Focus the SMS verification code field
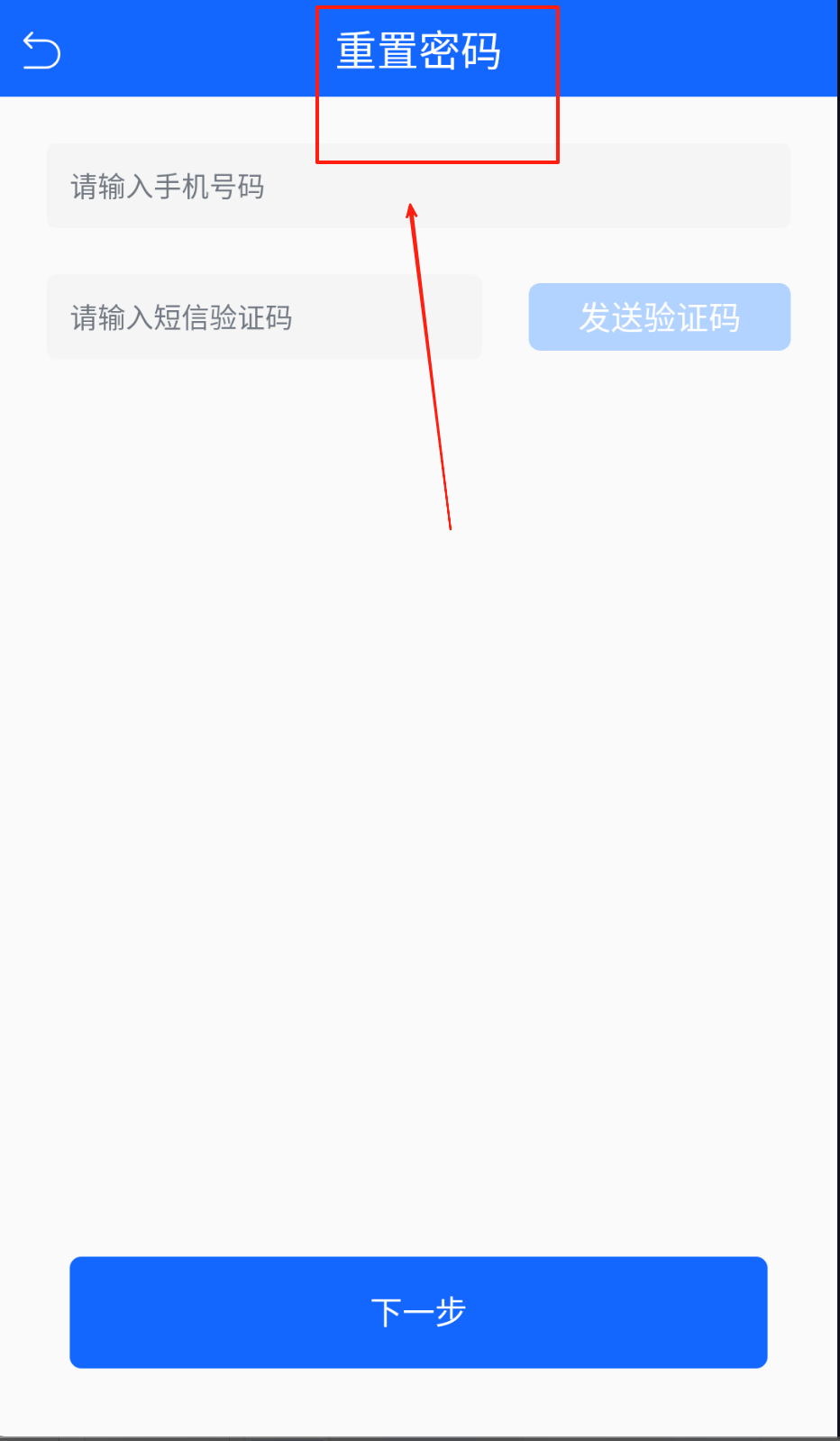The width and height of the screenshot is (840, 1441). (263, 317)
